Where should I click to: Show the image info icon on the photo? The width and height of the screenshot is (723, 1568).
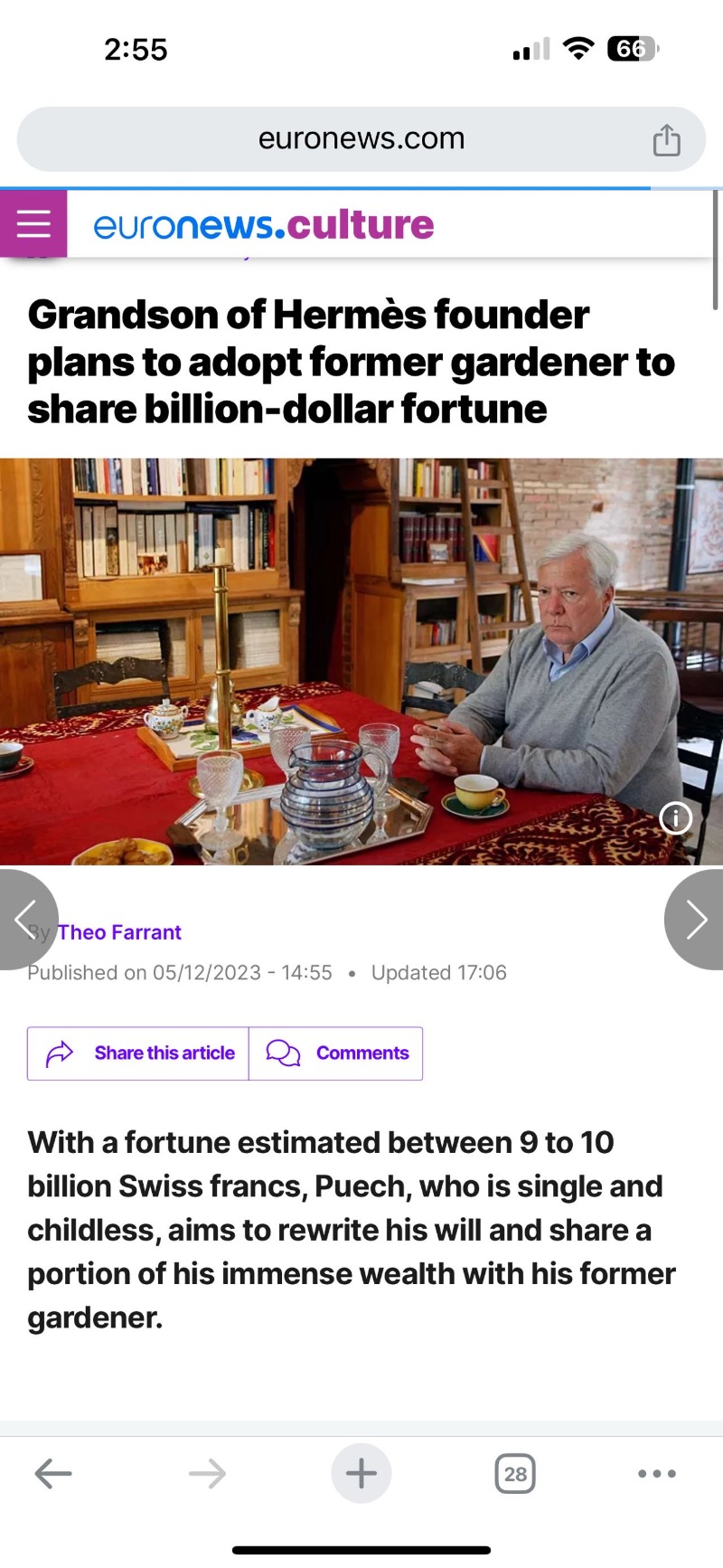(x=676, y=817)
